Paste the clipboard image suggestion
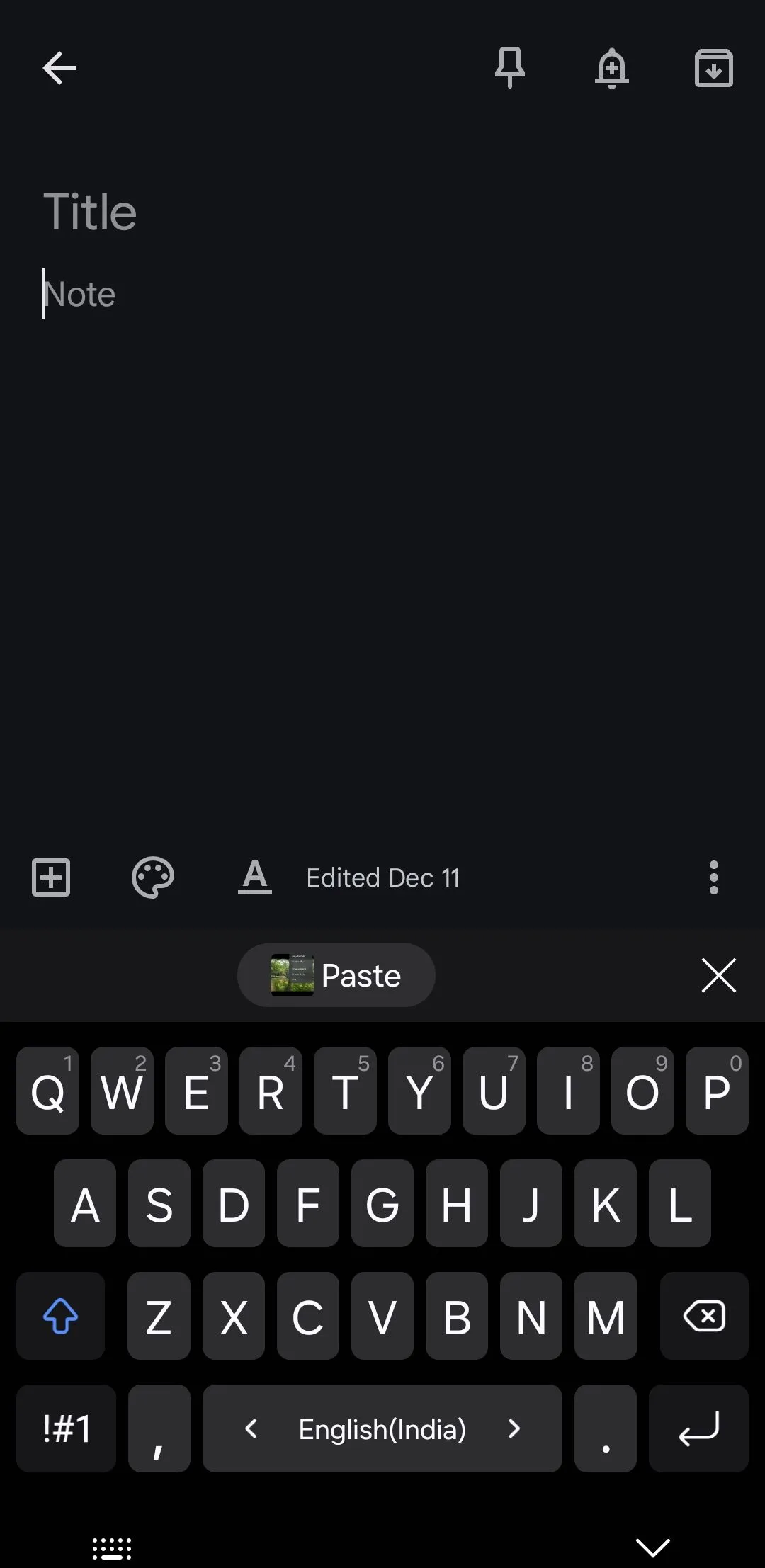Screen dimensions: 765x1568 pyautogui.click(x=336, y=975)
